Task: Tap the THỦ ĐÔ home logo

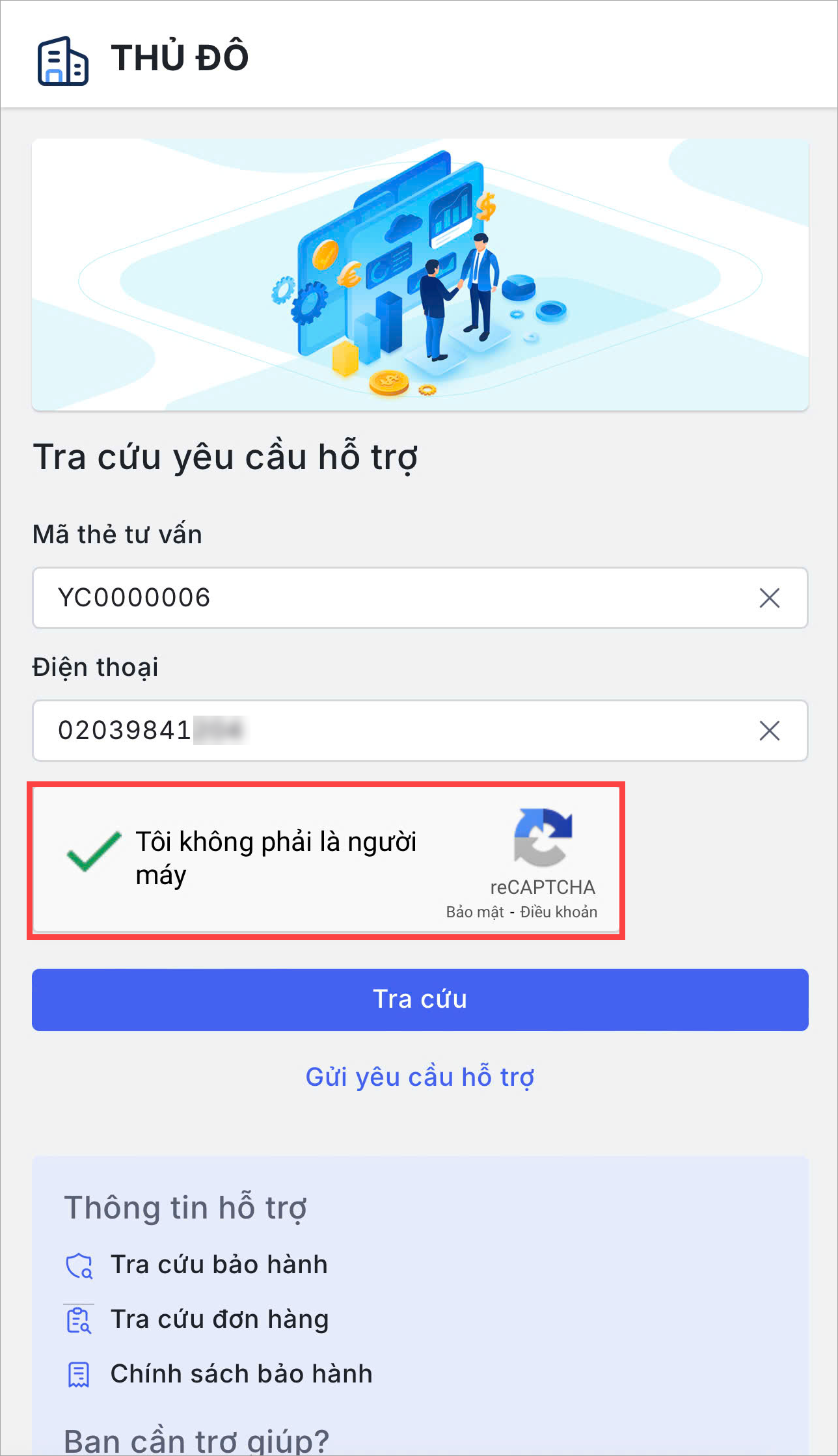Action: [x=142, y=59]
